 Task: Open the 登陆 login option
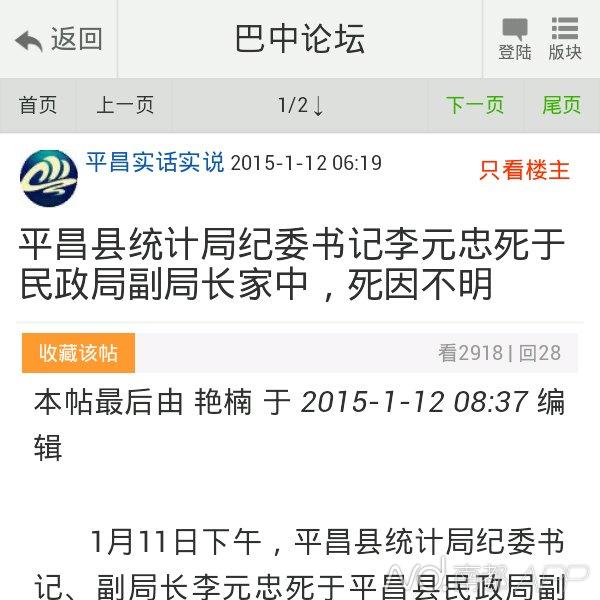click(x=515, y=40)
